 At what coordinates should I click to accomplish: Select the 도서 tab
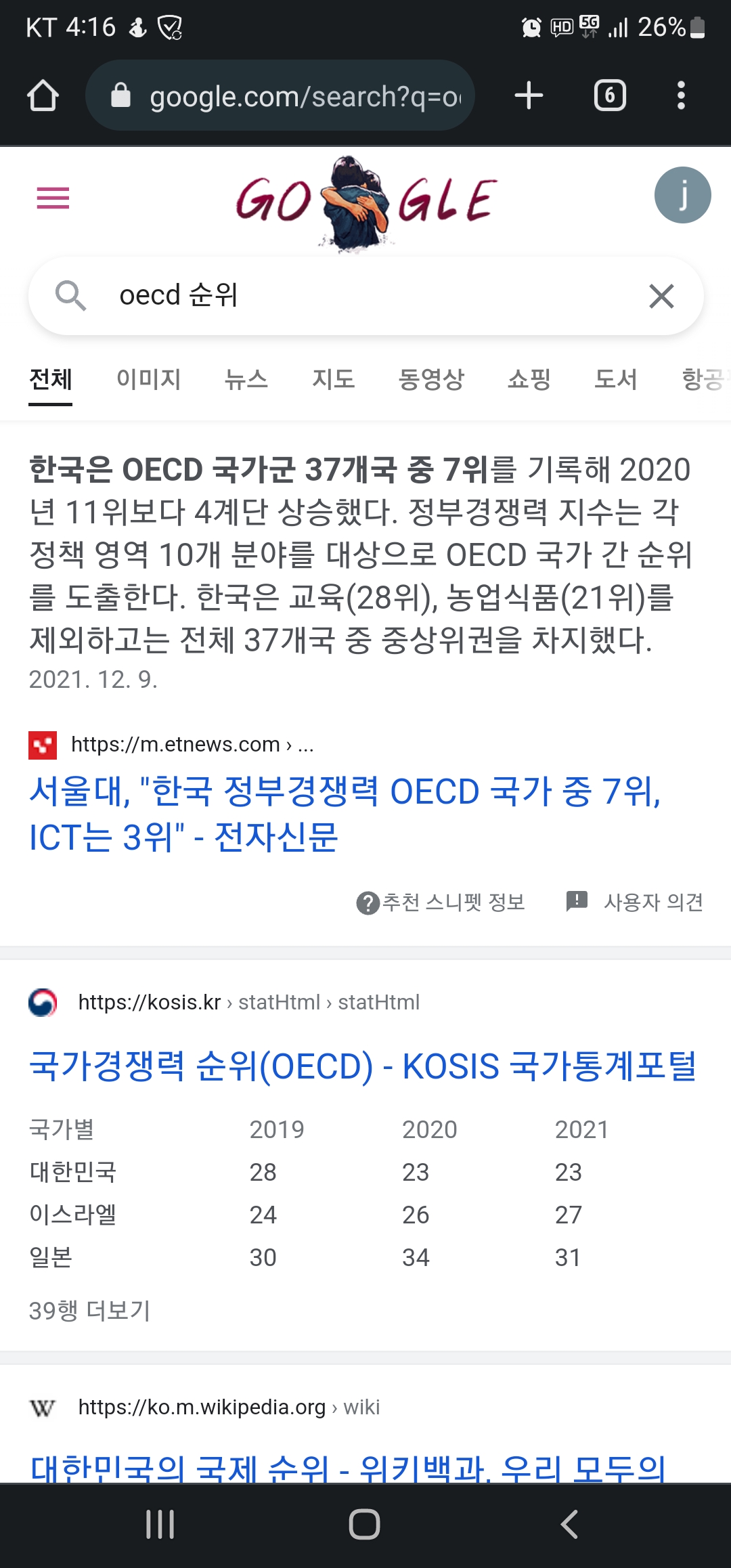(x=616, y=379)
